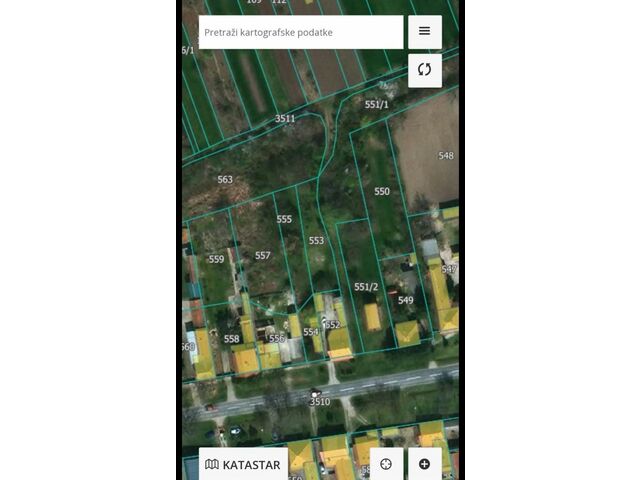Image resolution: width=640 pixels, height=480 pixels.
Task: Tap the round plus button
Action: 424,464
